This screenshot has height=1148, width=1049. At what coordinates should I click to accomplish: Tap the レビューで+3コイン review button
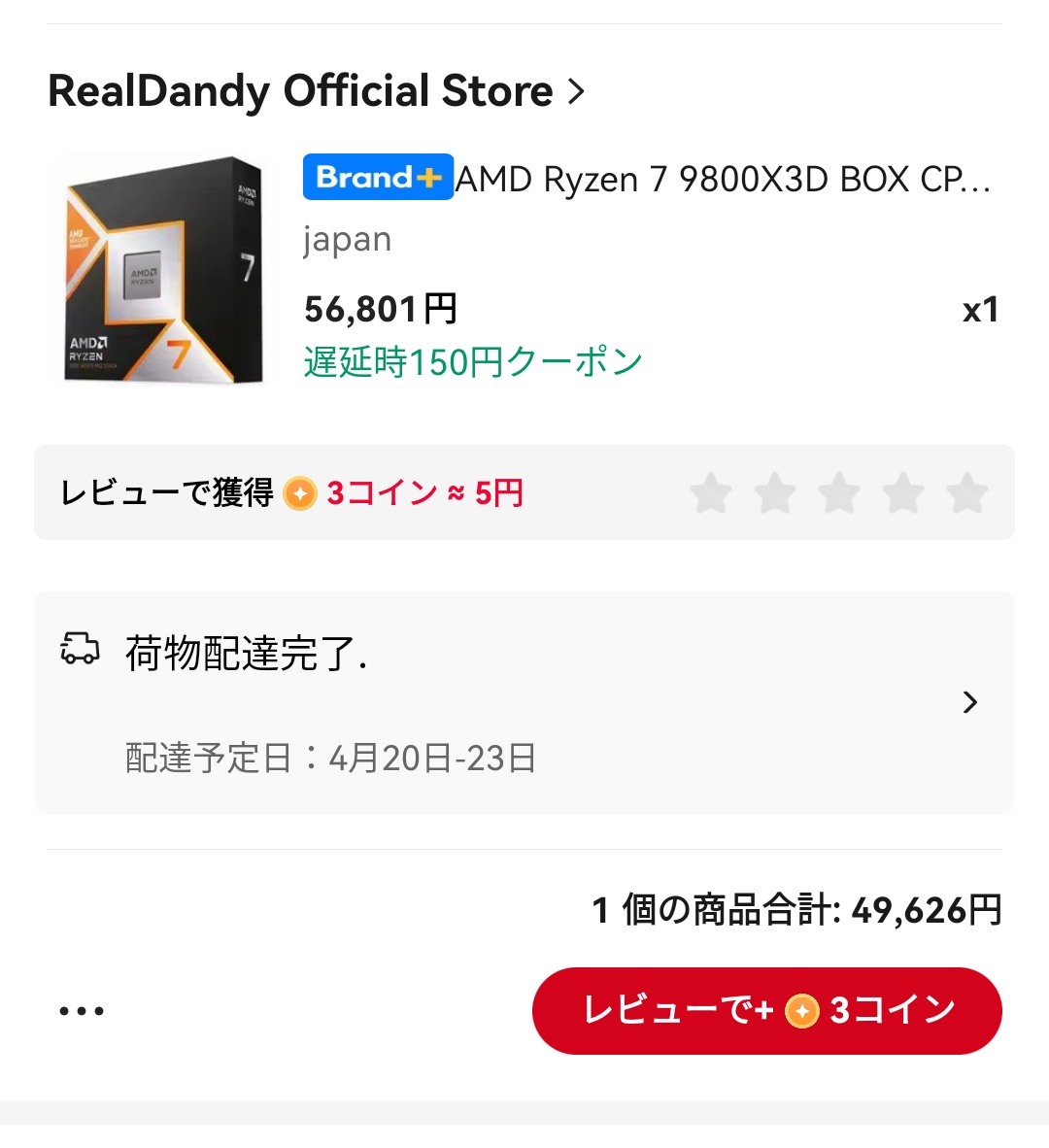coord(766,1010)
